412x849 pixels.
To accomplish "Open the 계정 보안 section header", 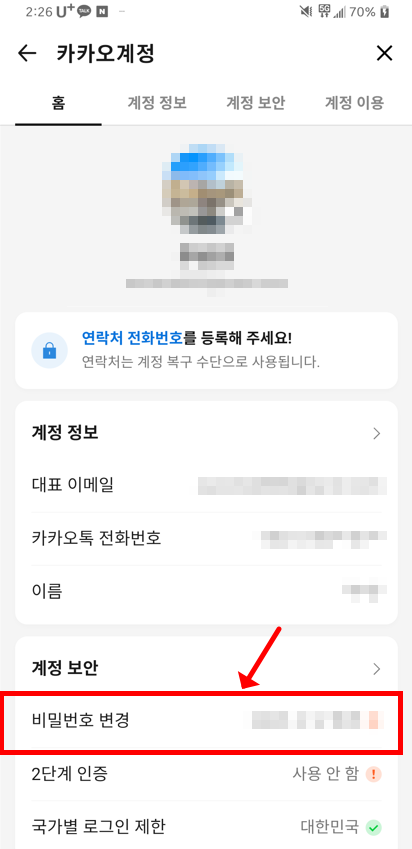I will pyautogui.click(x=206, y=669).
